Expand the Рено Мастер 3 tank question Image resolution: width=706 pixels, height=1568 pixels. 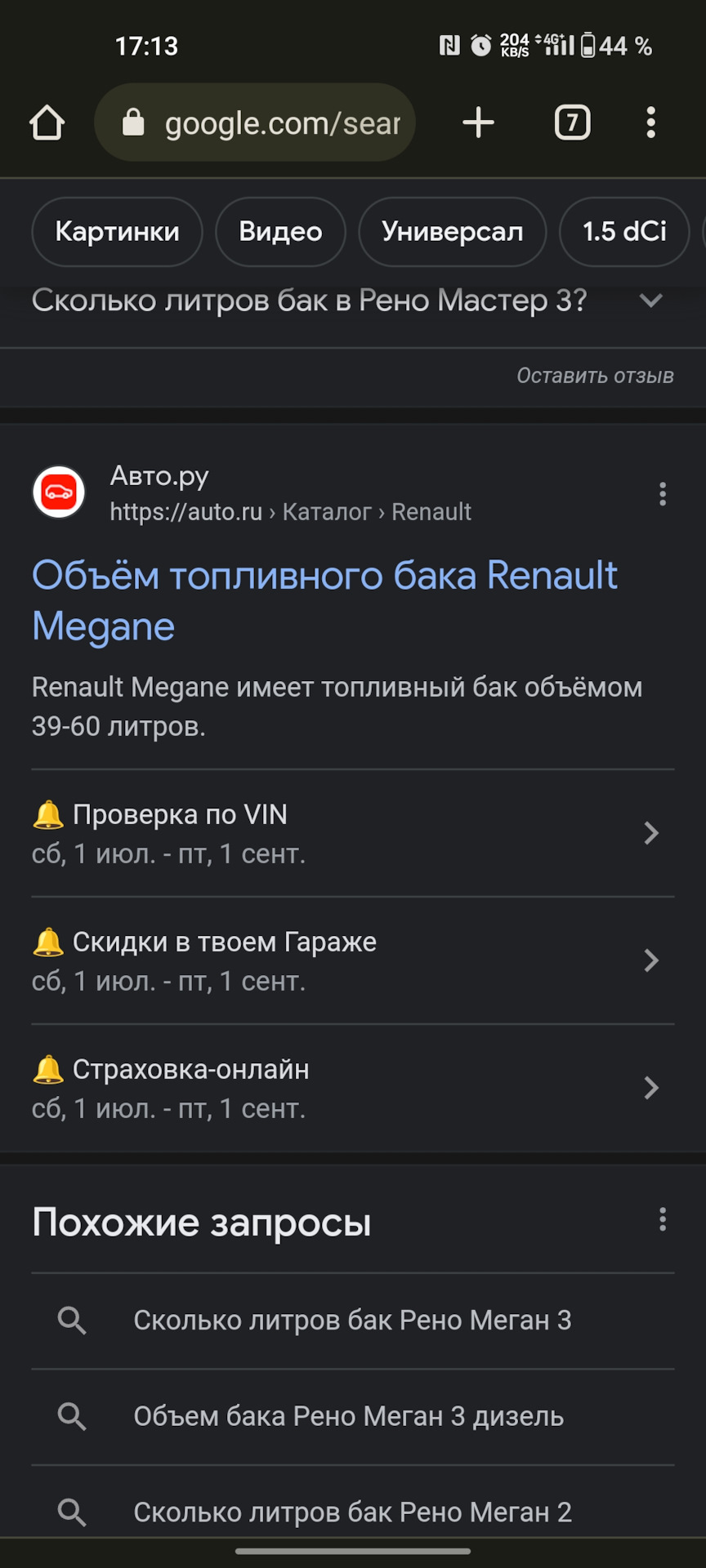click(x=353, y=301)
